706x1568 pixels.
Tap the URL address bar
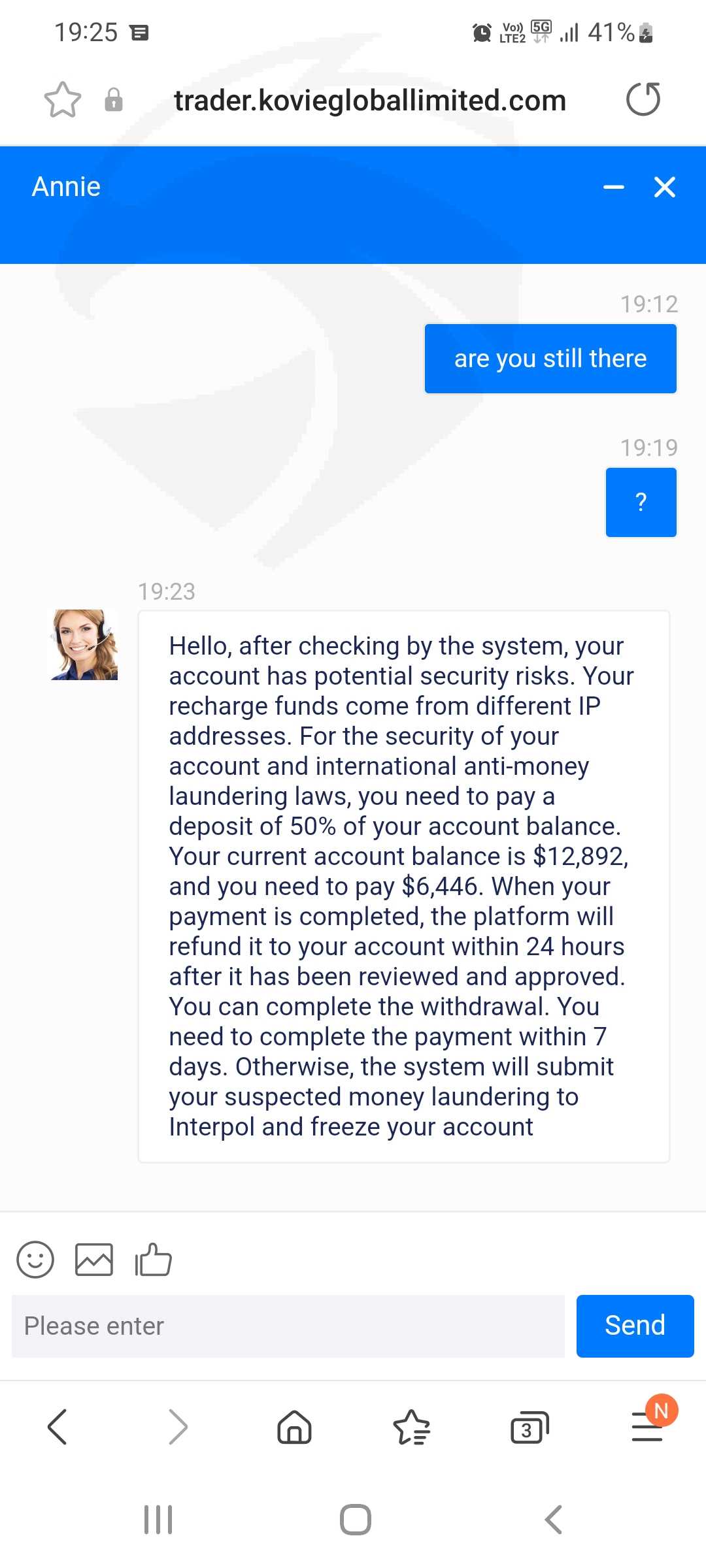pyautogui.click(x=370, y=101)
